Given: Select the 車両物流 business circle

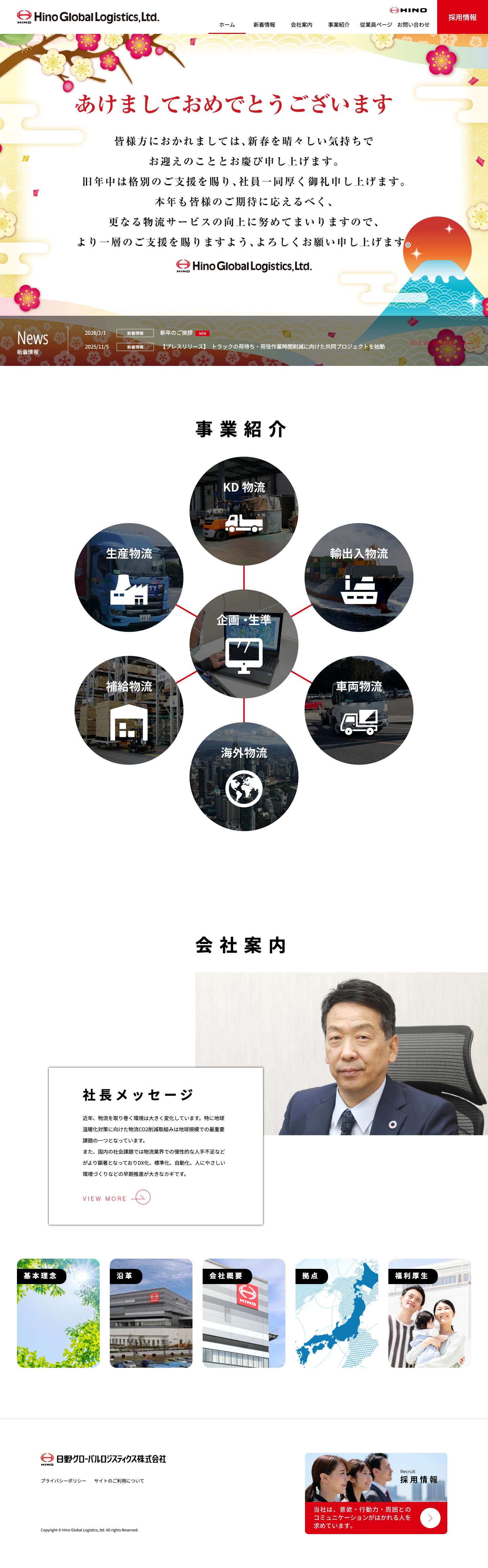Looking at the screenshot, I should pyautogui.click(x=359, y=710).
